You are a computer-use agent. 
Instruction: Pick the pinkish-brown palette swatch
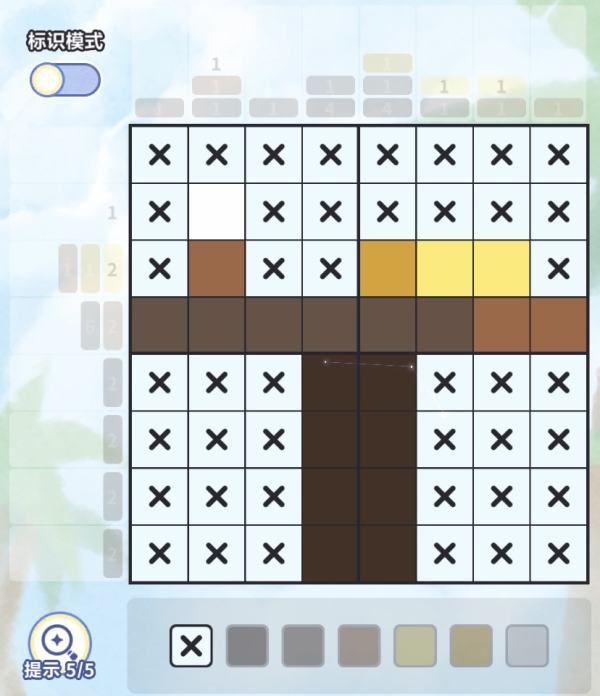coord(359,646)
